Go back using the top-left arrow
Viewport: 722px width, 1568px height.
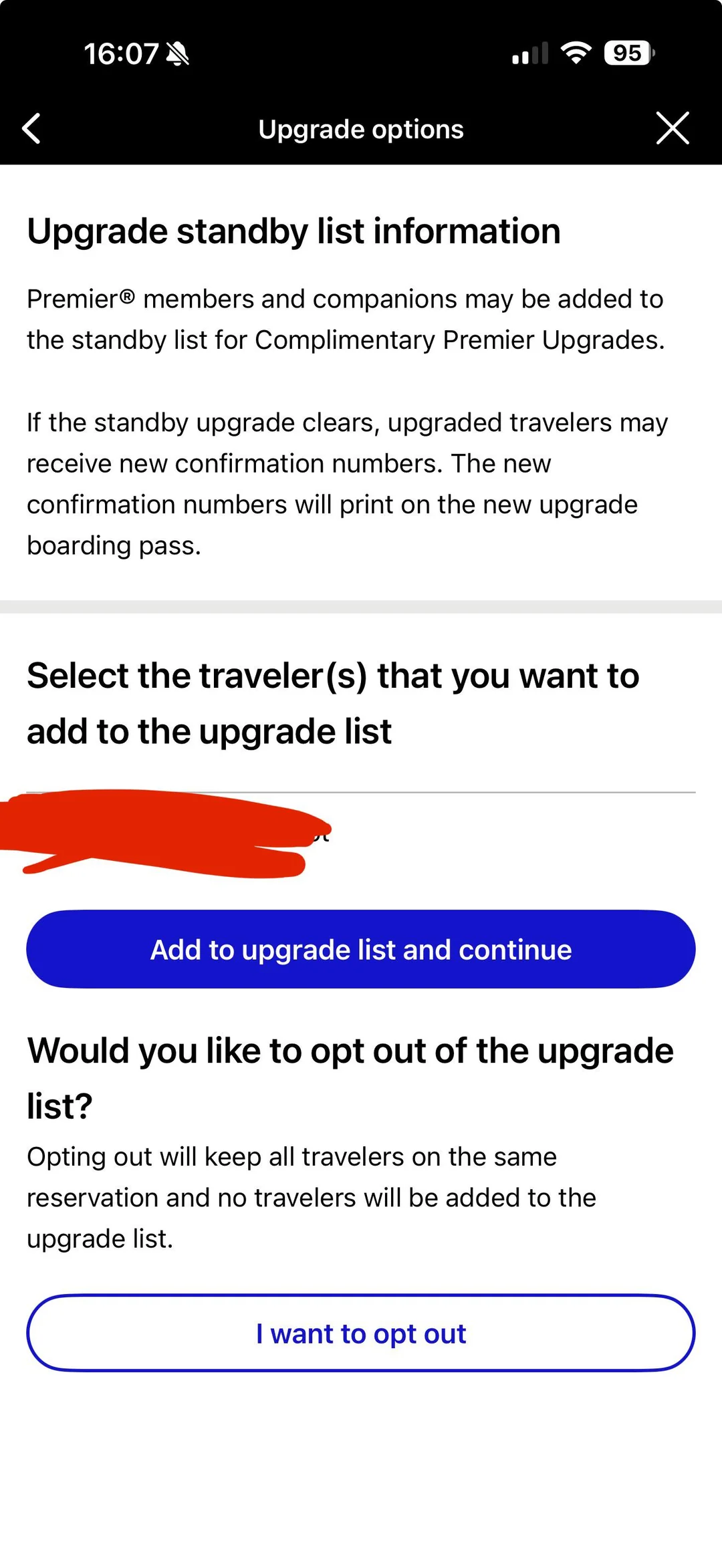point(31,128)
